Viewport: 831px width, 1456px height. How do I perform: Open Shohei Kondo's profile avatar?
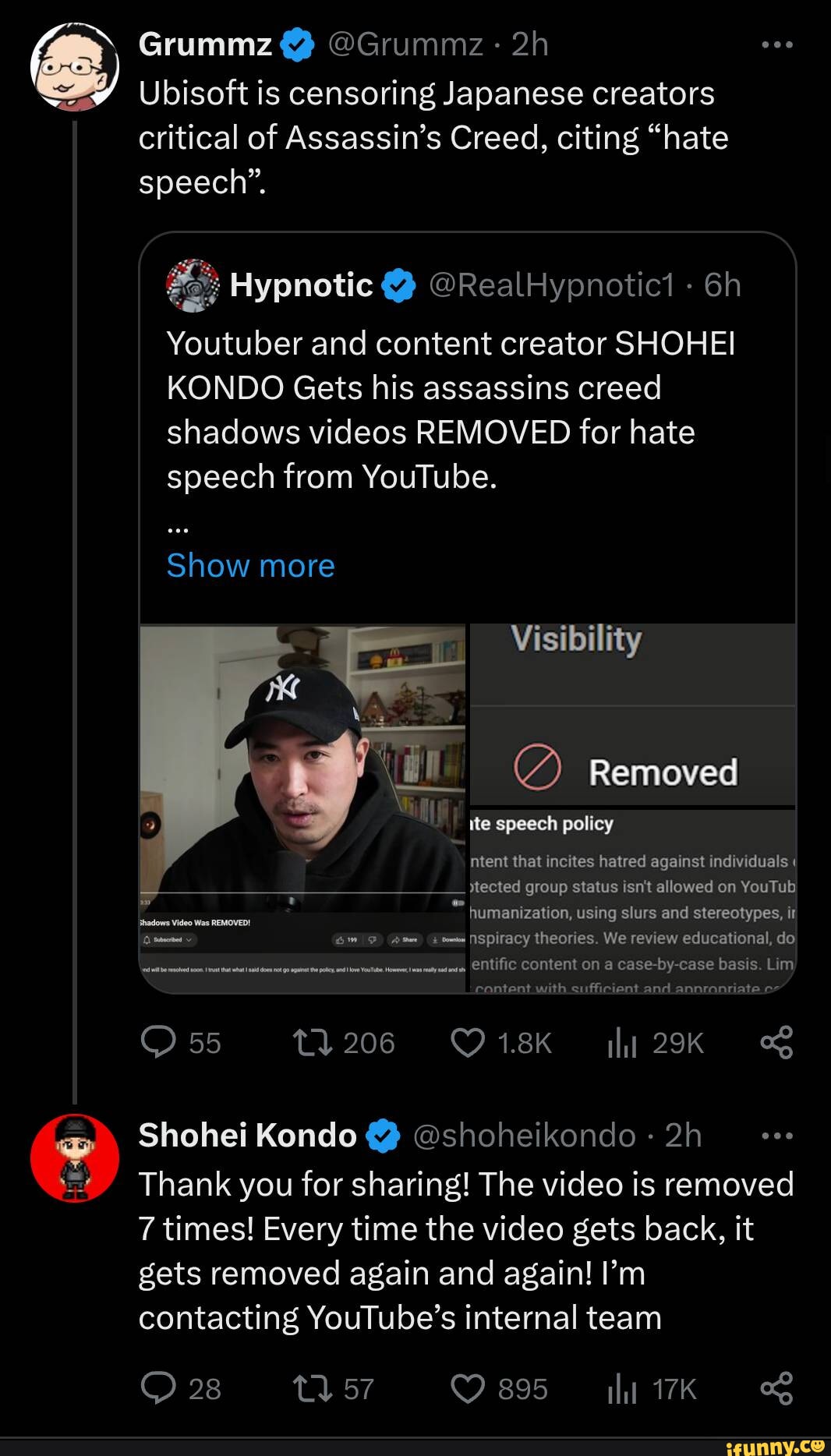pyautogui.click(x=74, y=1157)
